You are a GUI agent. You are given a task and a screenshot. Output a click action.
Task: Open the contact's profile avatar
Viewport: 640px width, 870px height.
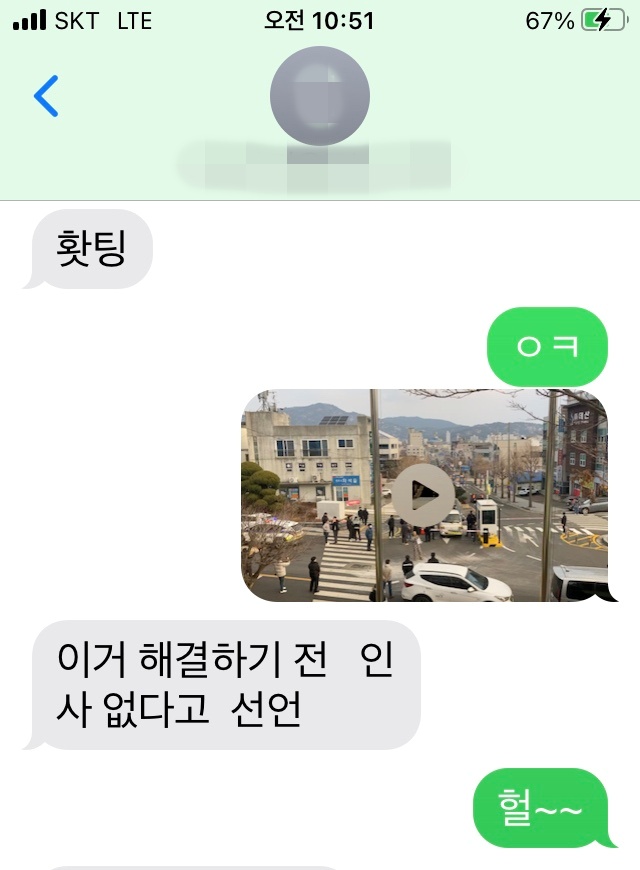[x=320, y=96]
